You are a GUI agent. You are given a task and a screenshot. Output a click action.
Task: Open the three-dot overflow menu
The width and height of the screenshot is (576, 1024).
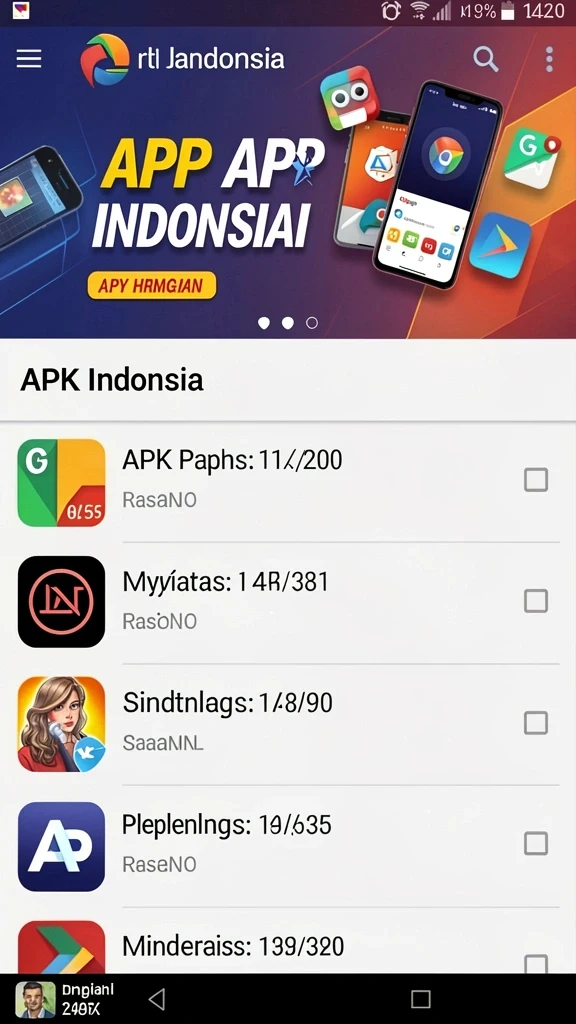pyautogui.click(x=549, y=59)
